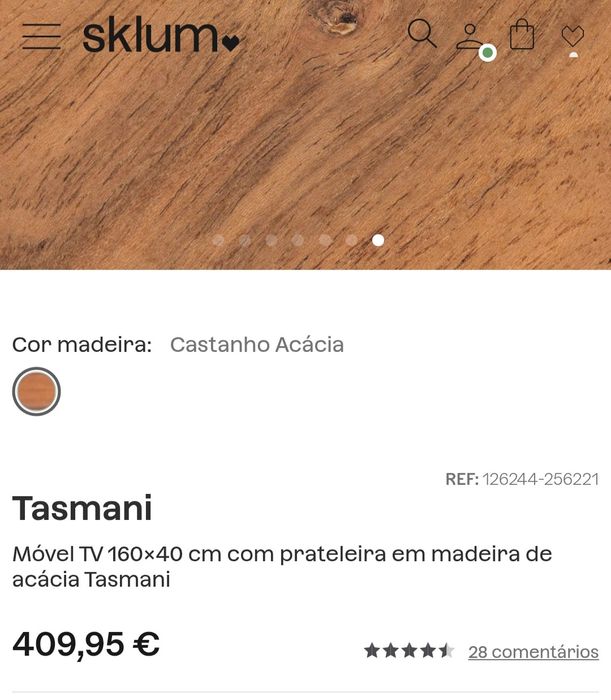
Task: Open the hamburger menu
Action: 41,36
